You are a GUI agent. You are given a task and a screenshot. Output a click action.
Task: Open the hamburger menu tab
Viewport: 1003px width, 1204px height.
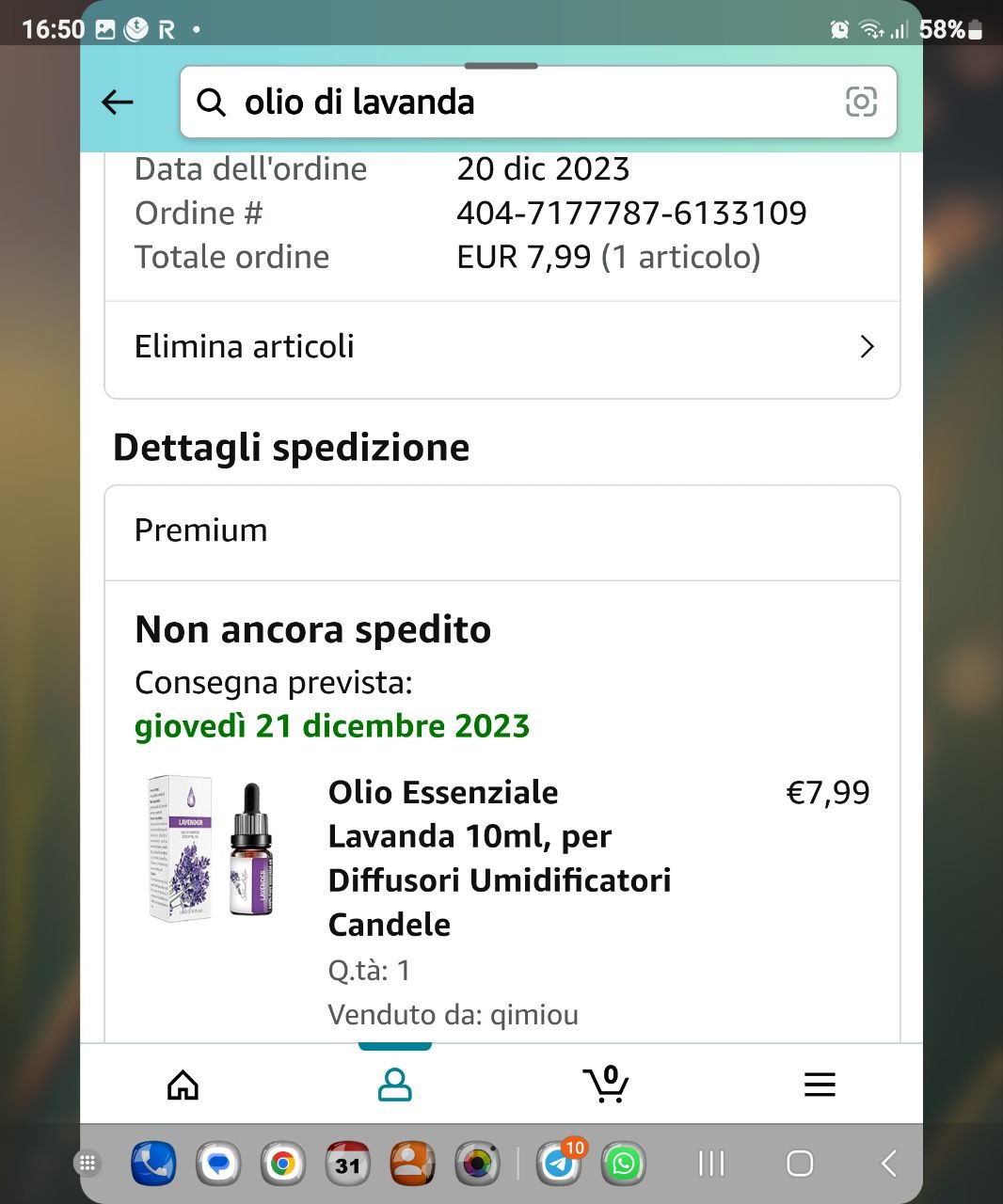coord(820,1085)
